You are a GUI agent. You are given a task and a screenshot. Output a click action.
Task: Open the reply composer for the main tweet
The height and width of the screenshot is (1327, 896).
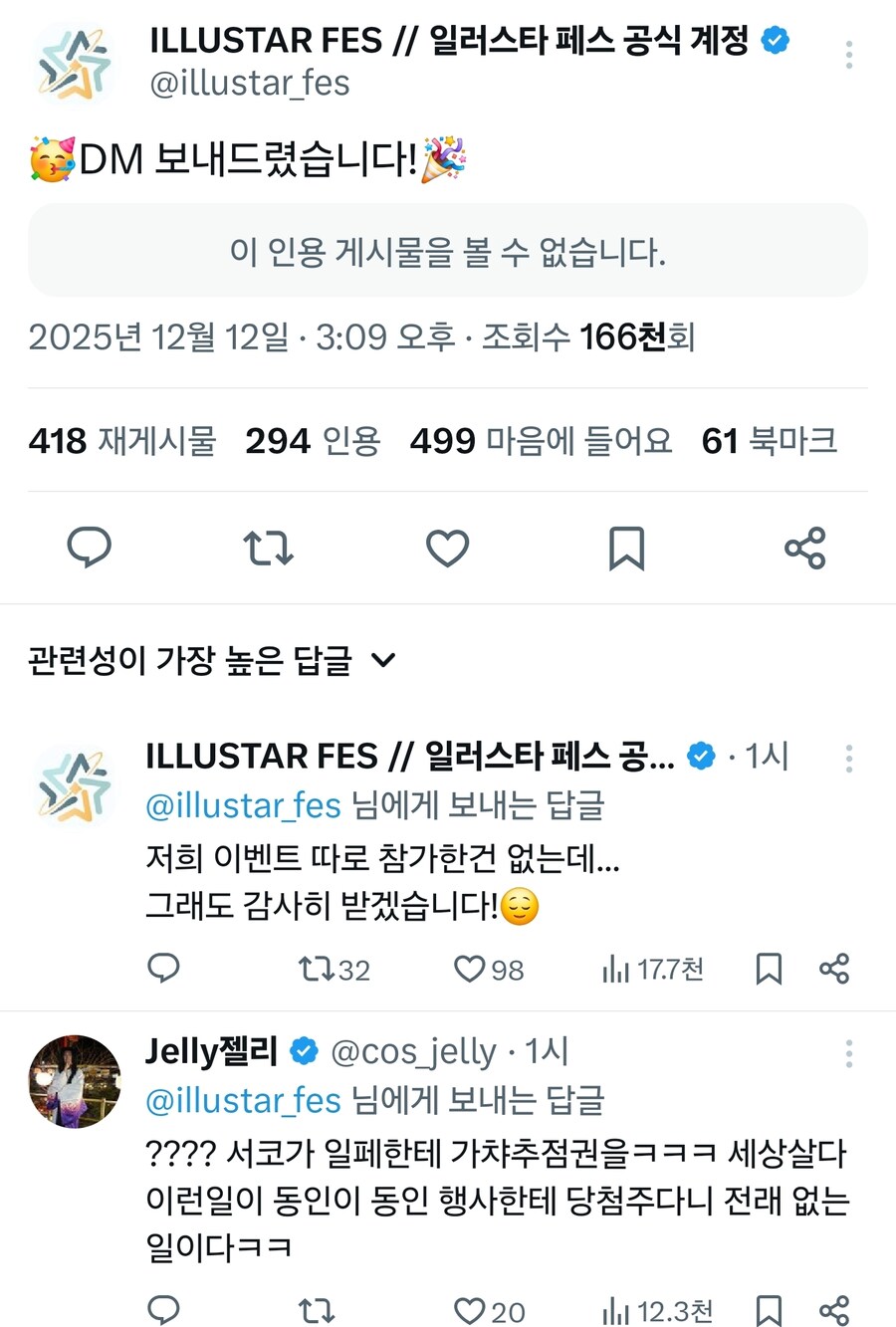tap(89, 548)
